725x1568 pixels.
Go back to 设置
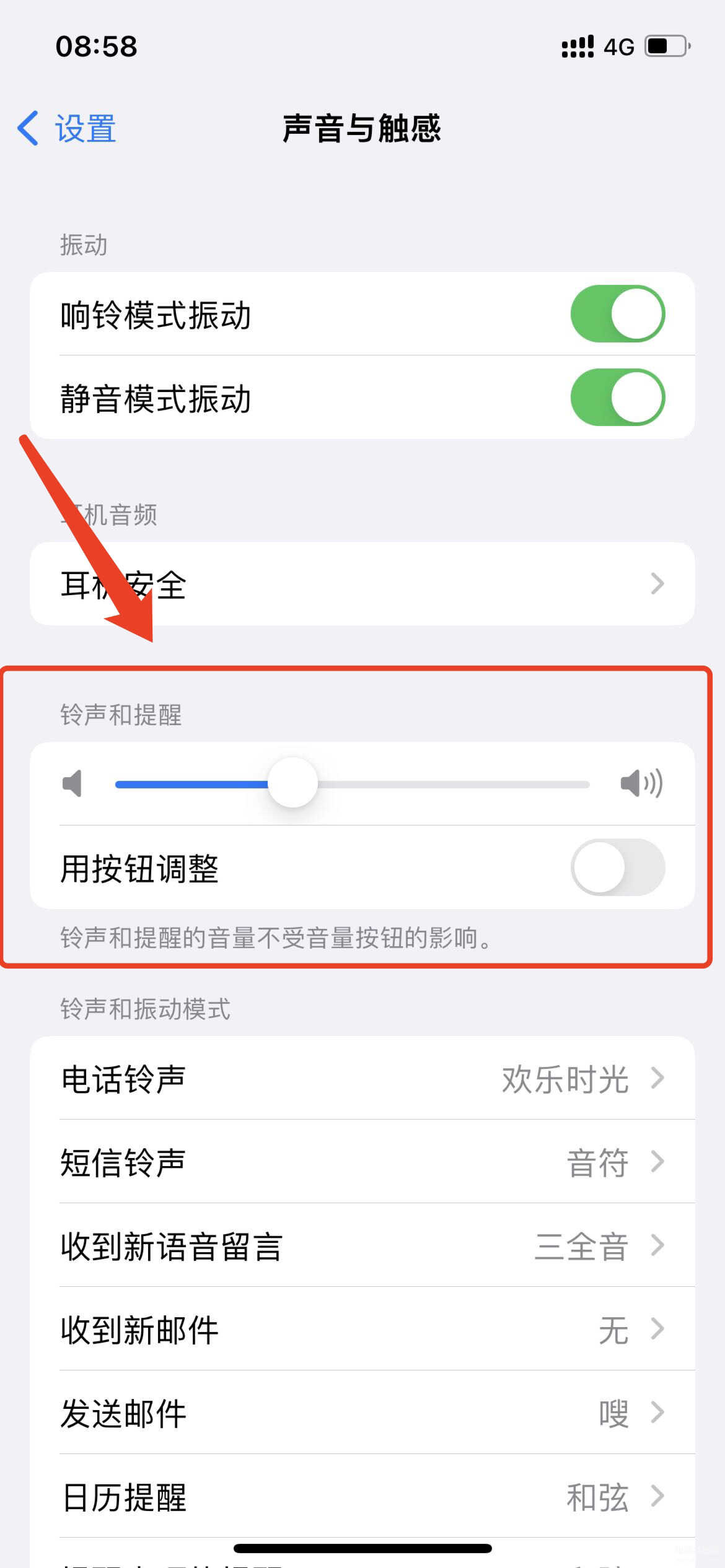[67, 129]
